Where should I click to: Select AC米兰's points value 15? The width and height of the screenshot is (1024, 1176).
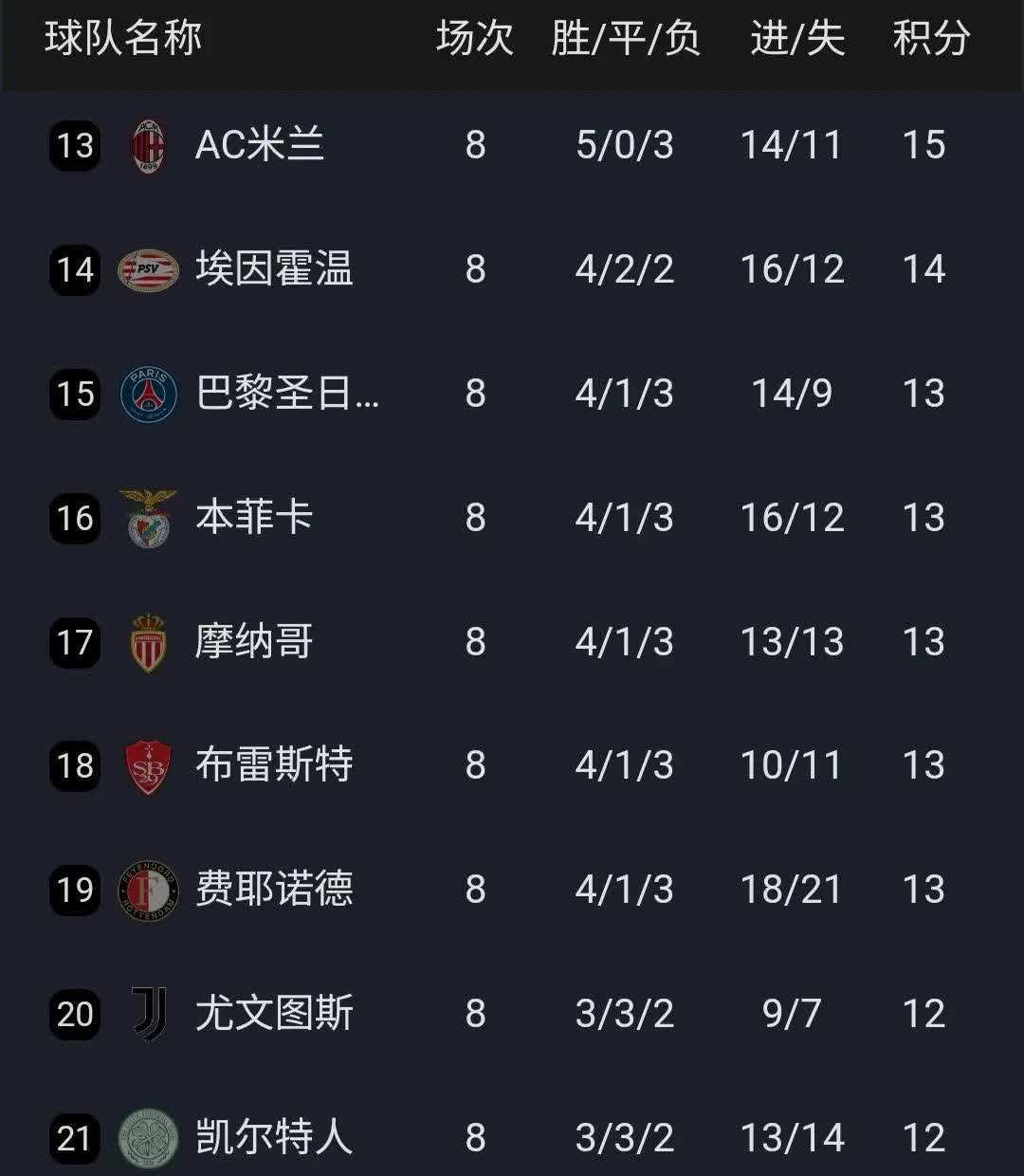pyautogui.click(x=926, y=144)
